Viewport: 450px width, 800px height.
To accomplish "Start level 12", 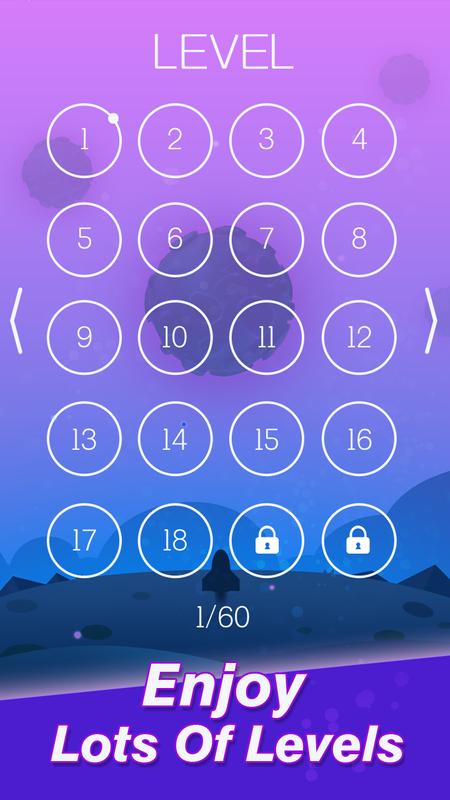I will coord(359,337).
